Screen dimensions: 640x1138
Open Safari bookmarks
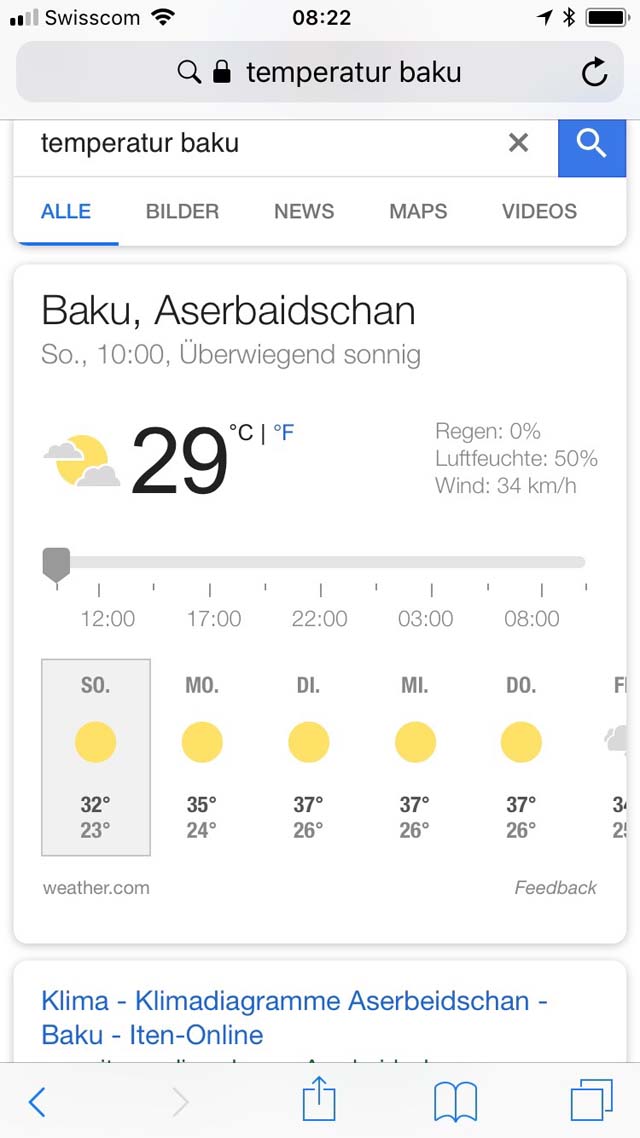click(455, 1102)
